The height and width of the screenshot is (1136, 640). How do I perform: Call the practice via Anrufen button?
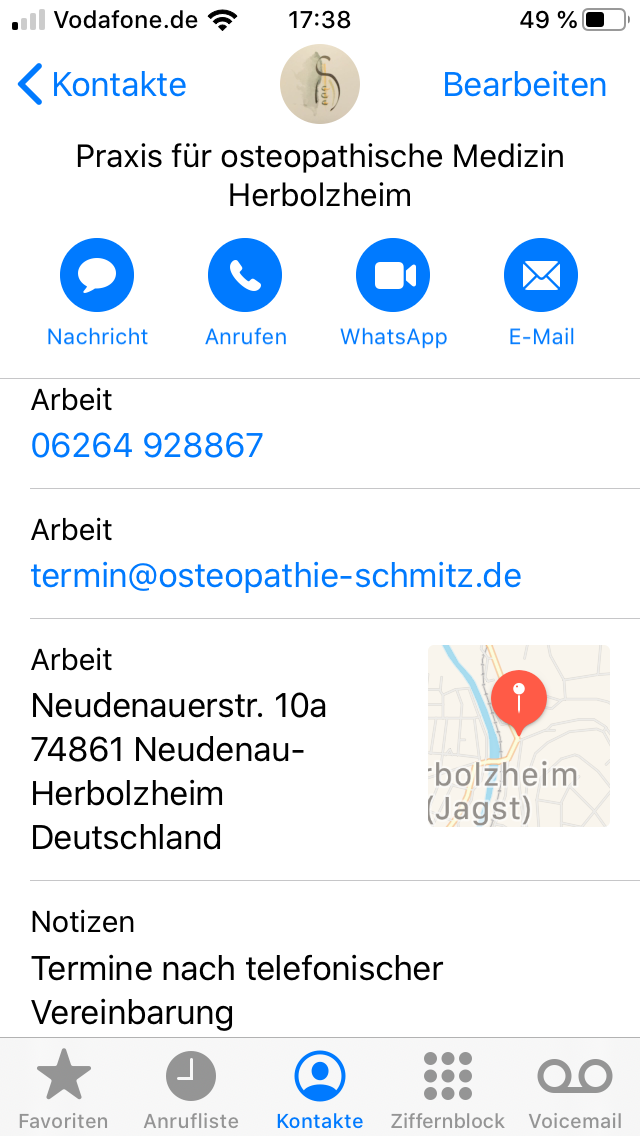246,293
